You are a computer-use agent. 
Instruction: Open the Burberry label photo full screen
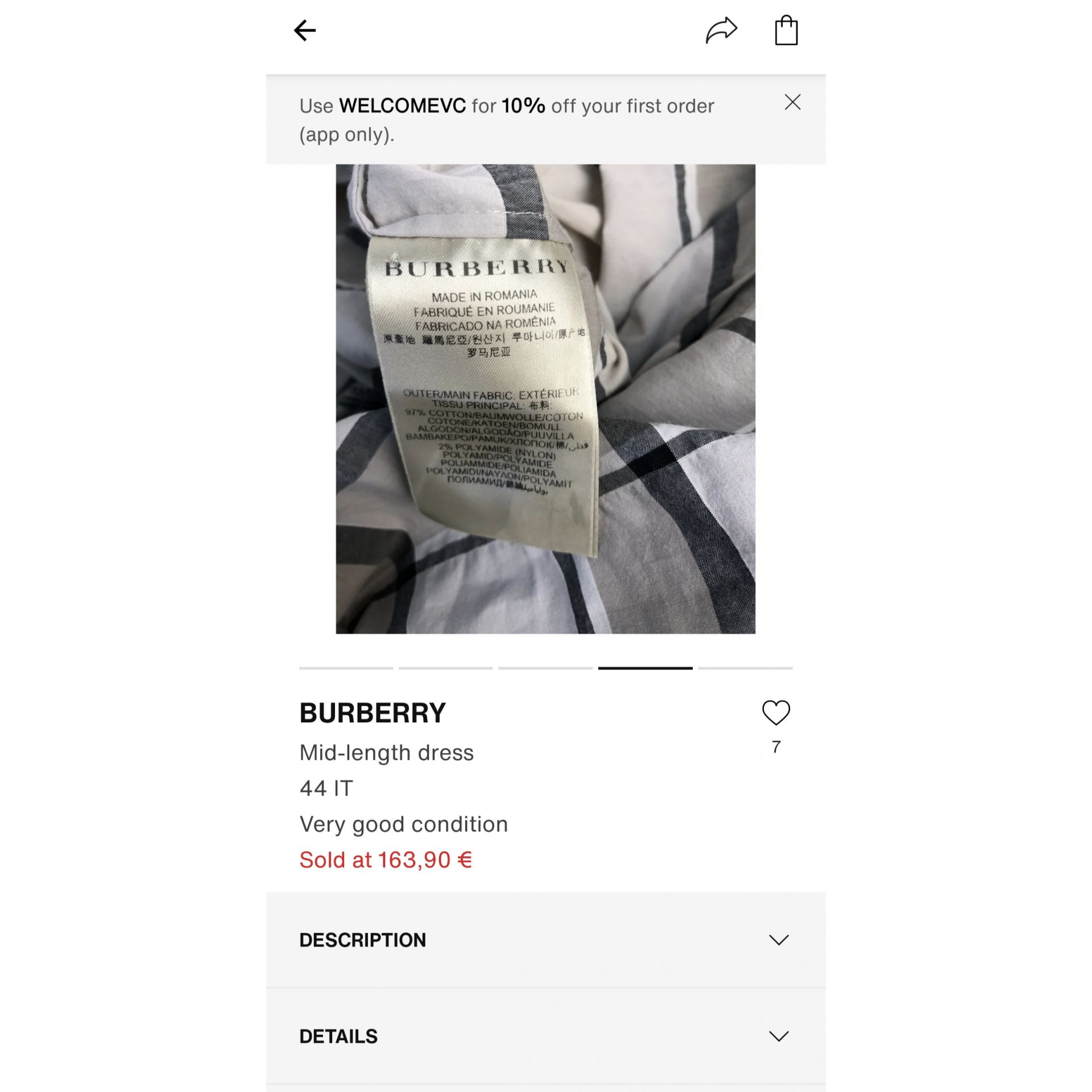[545, 399]
